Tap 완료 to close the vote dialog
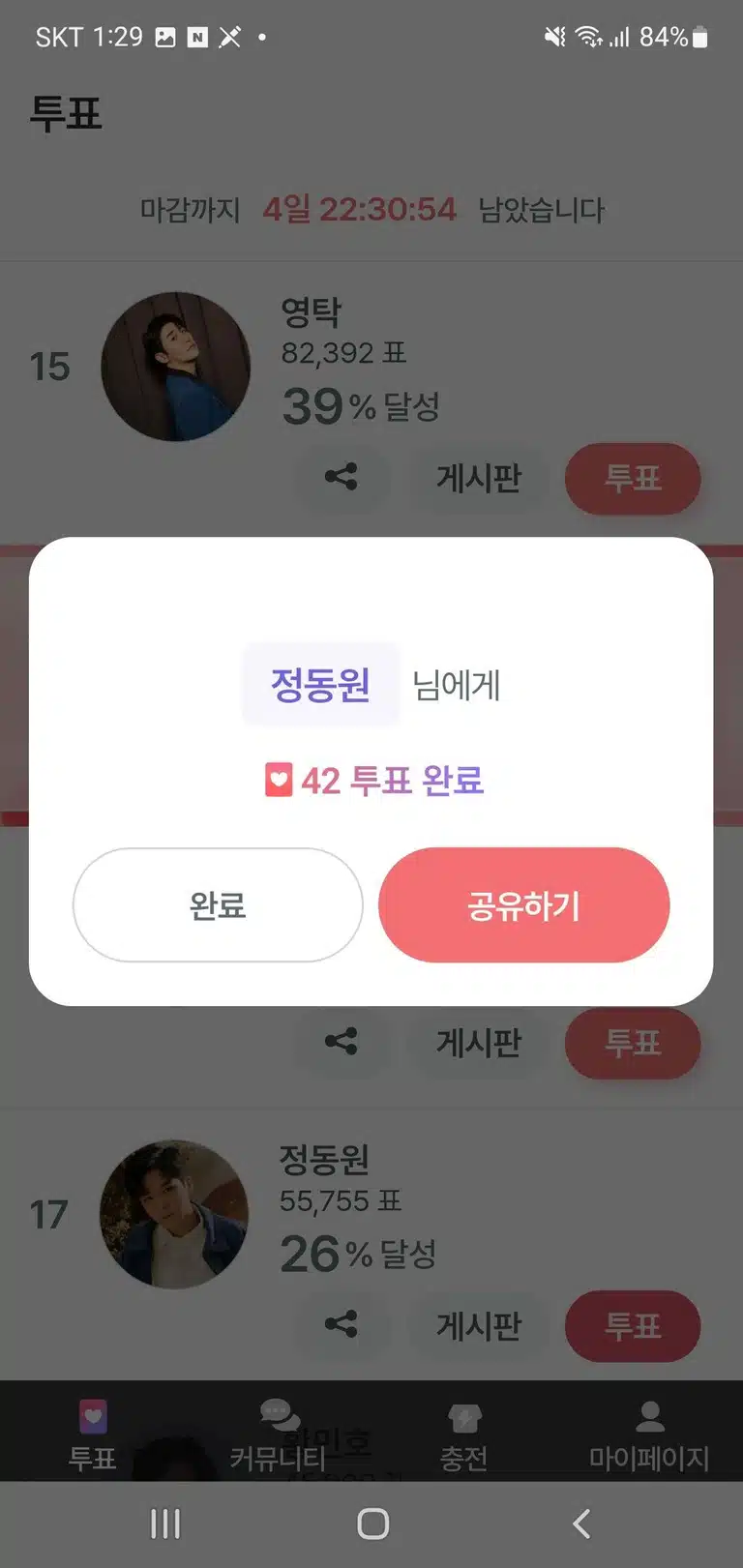 [218, 904]
